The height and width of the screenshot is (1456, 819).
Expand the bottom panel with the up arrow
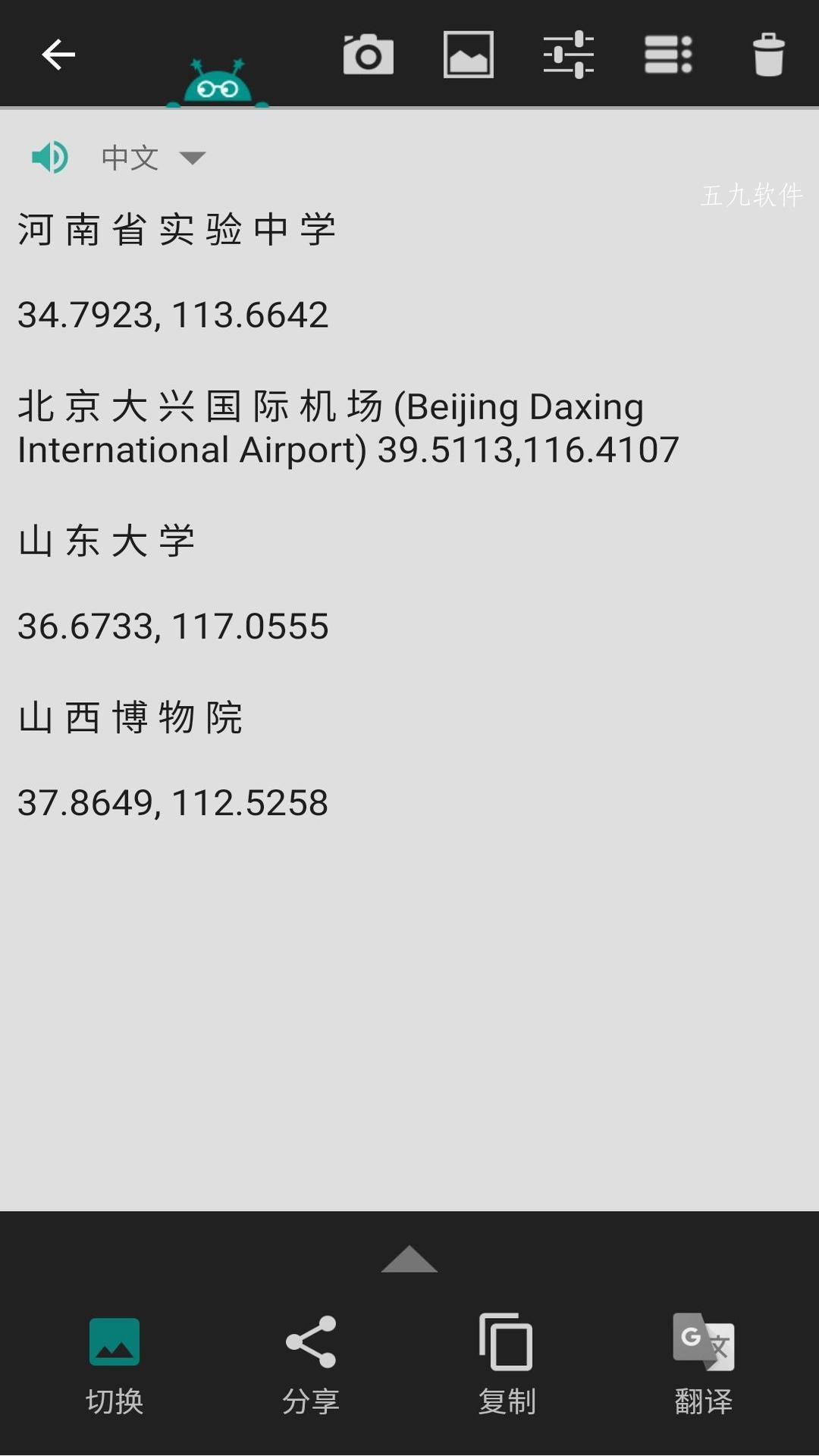(x=409, y=1260)
